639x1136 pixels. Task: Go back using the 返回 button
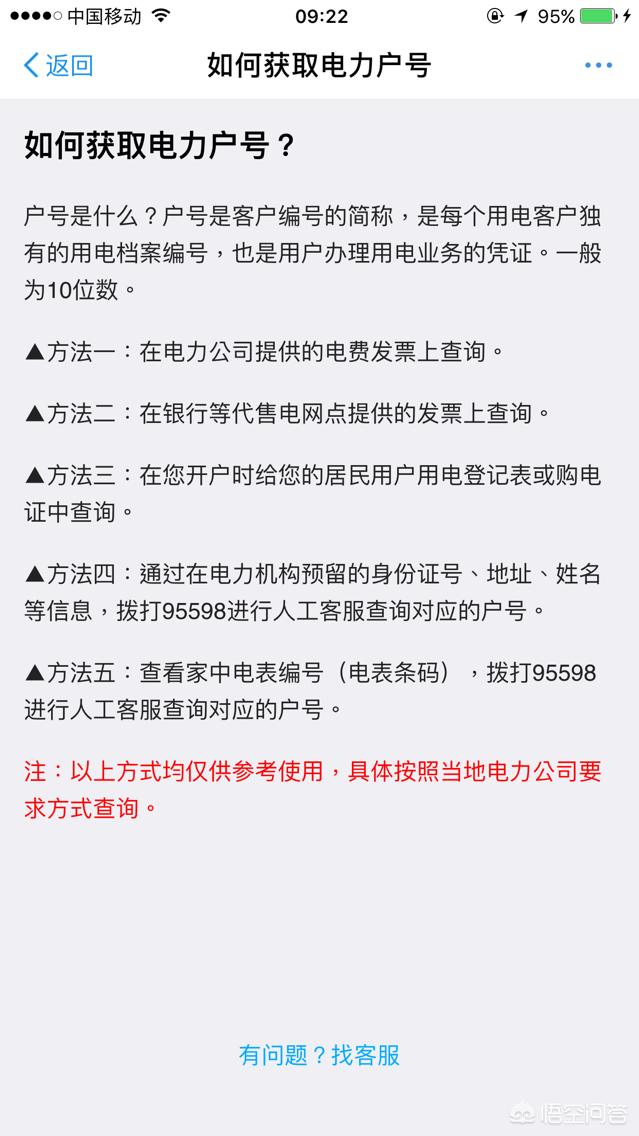click(58, 65)
